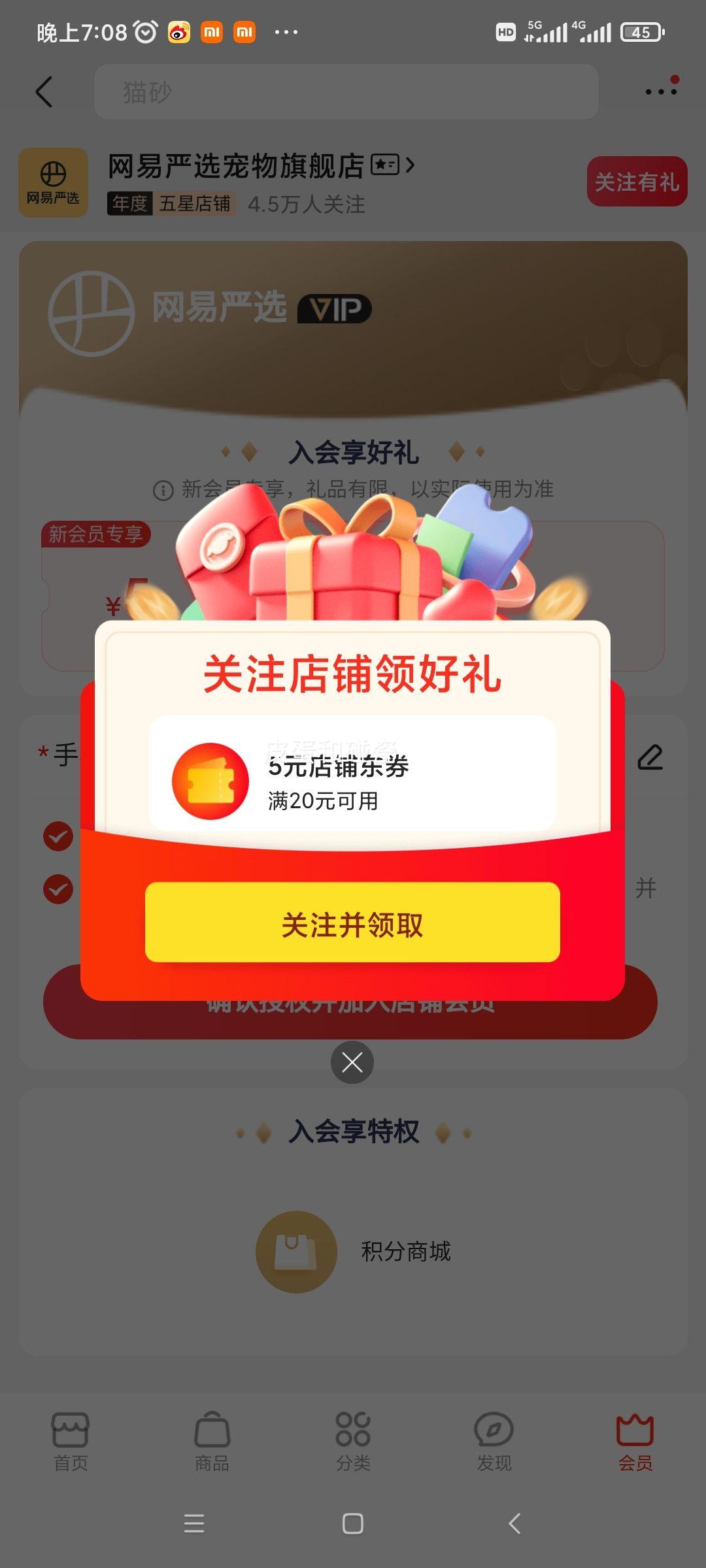
Task: Tap 关注并领取 to claim coupon
Action: (x=352, y=922)
